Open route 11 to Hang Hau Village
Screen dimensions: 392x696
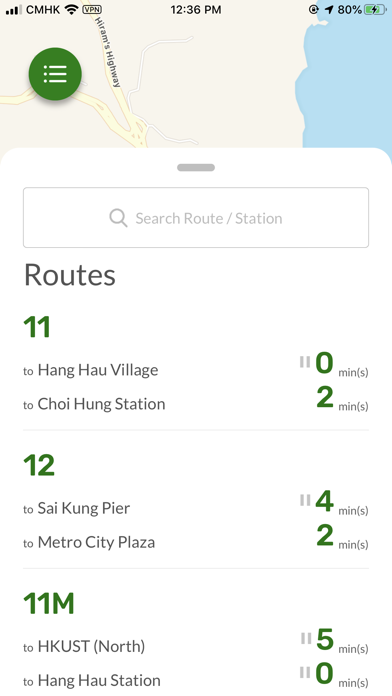click(x=196, y=370)
